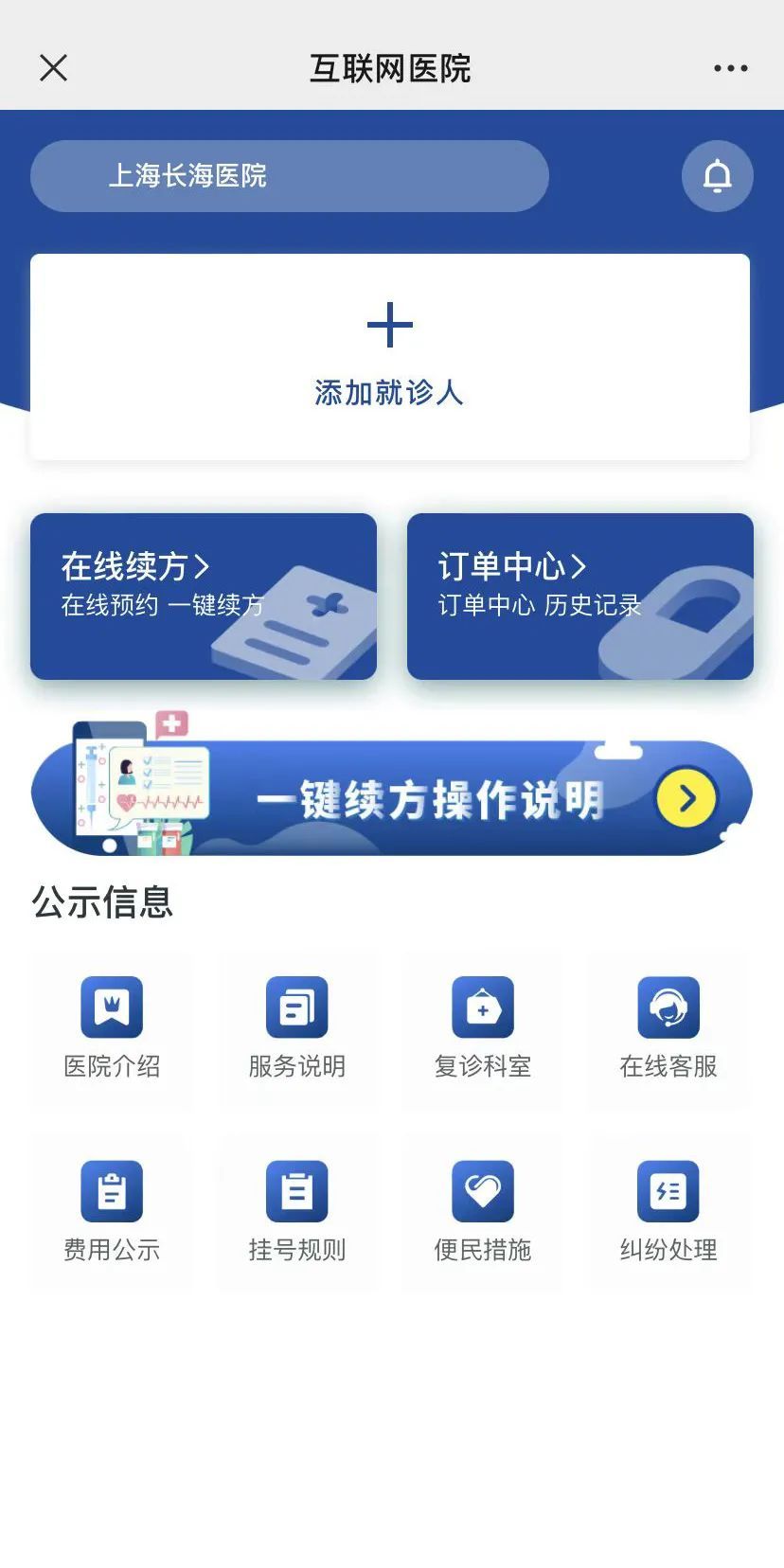Open the 订单中心 card
Viewport: 784px width, 1568px height.
point(579,596)
